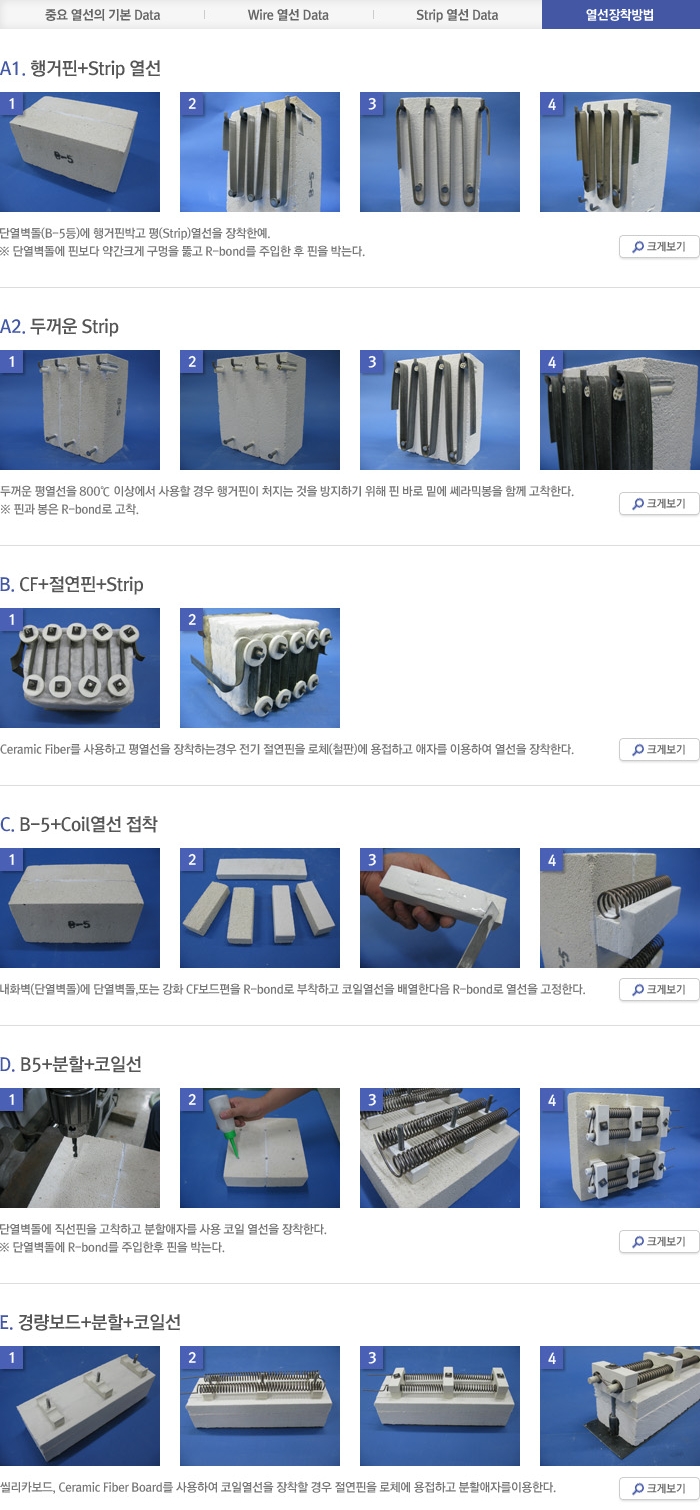Tap 크게보기 under B. CF+절연핀+Strip
700x1510 pixels.
coord(659,750)
